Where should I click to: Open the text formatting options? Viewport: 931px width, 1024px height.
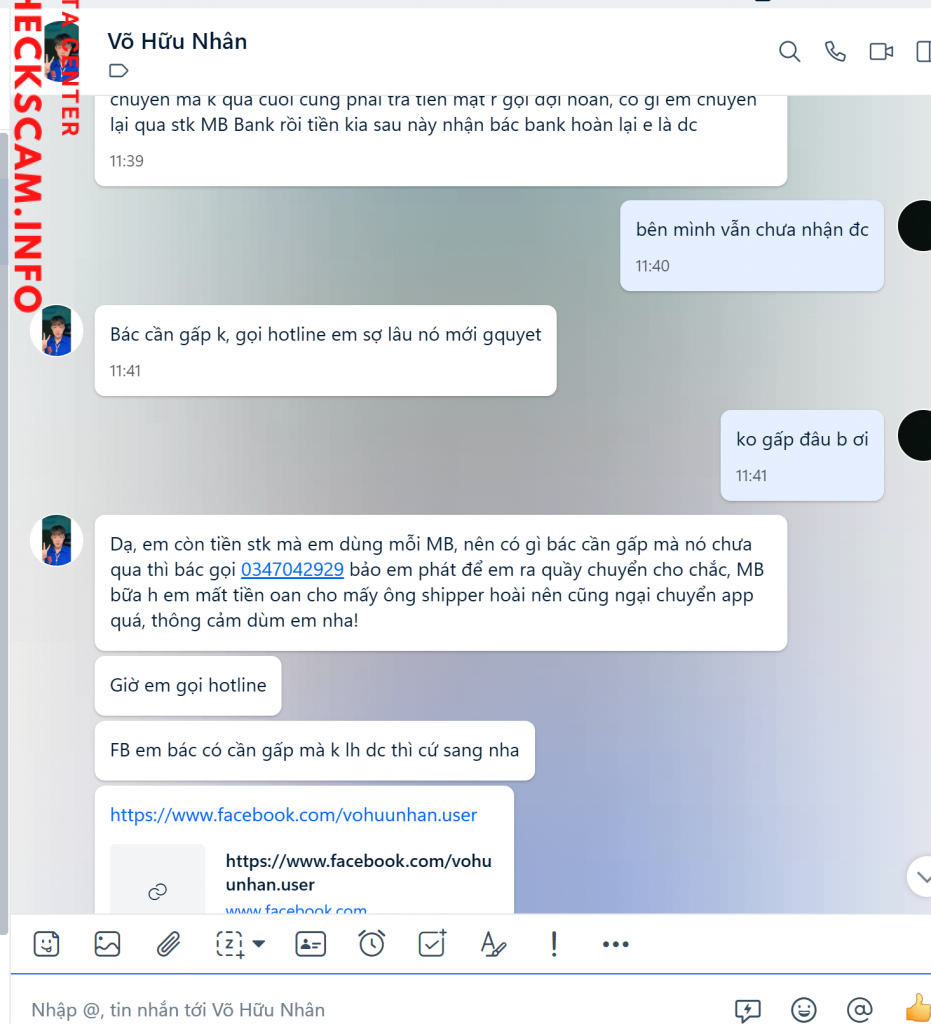coord(493,944)
